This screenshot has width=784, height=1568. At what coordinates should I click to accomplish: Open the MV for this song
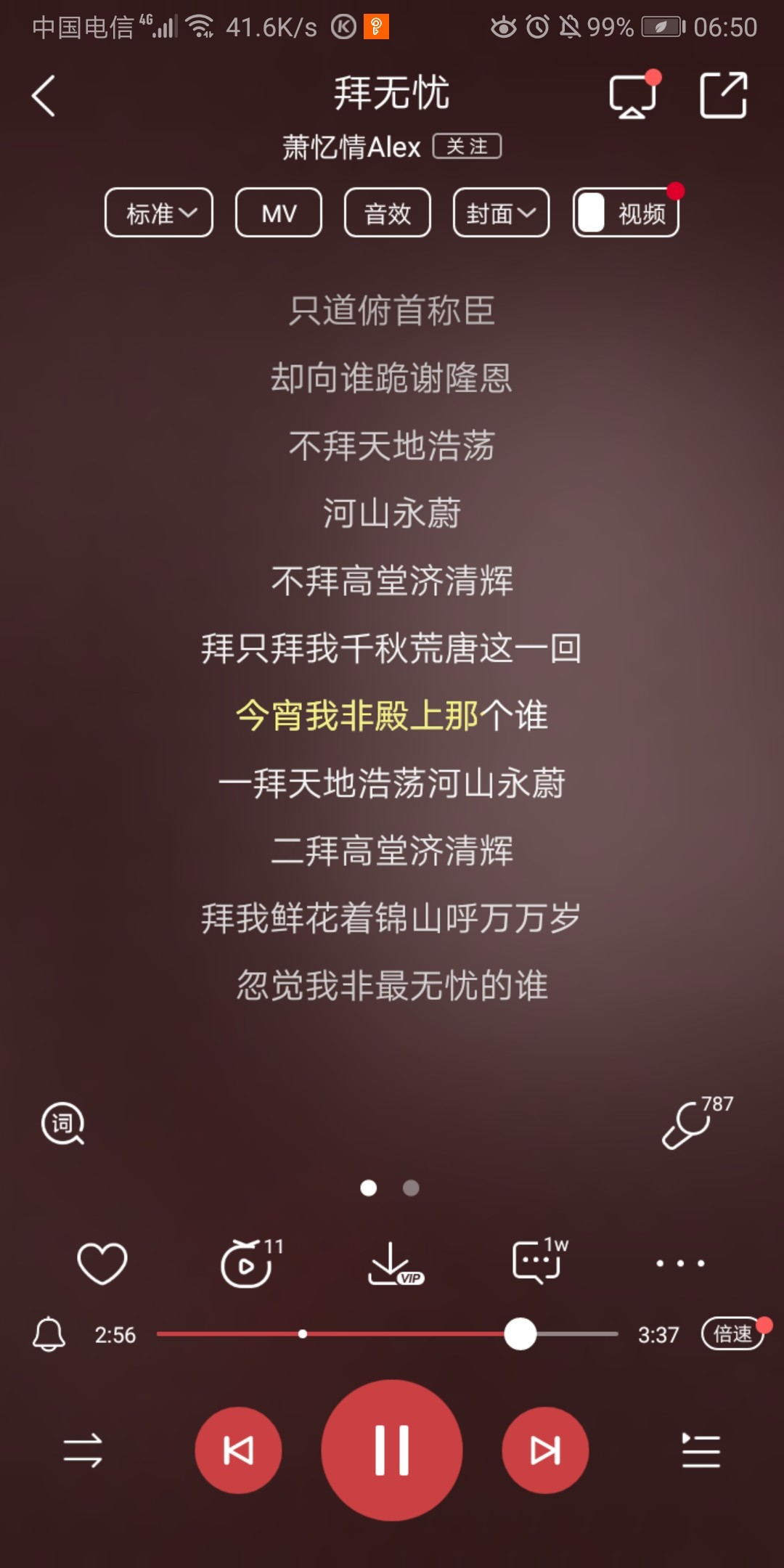279,213
